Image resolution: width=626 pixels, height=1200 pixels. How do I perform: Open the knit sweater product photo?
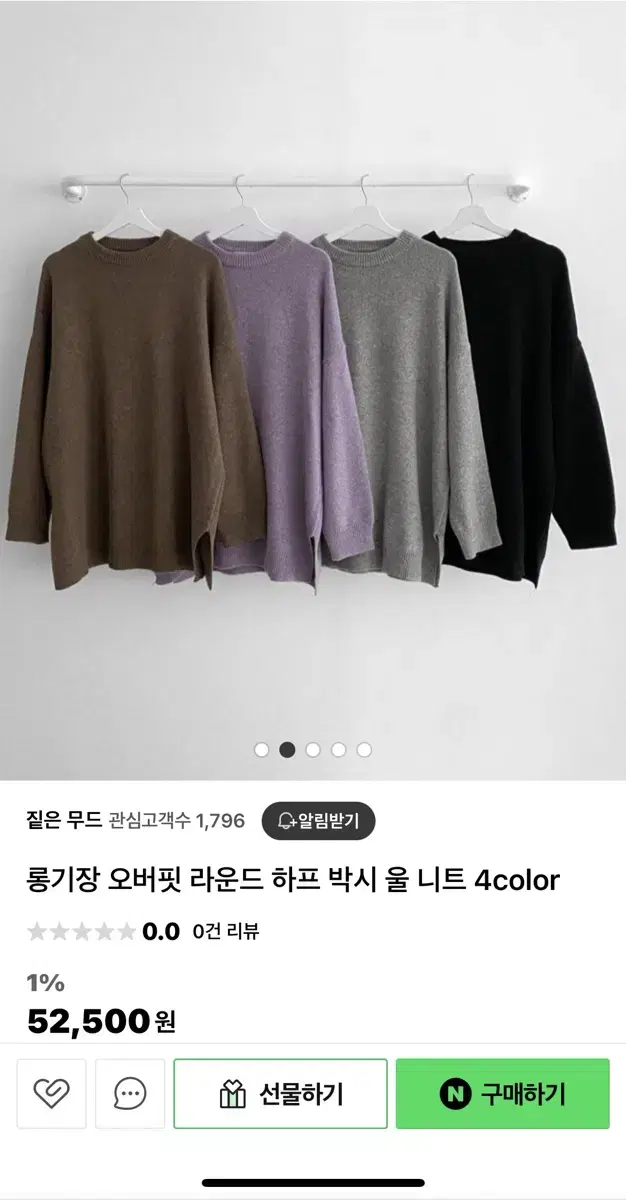coord(313,400)
